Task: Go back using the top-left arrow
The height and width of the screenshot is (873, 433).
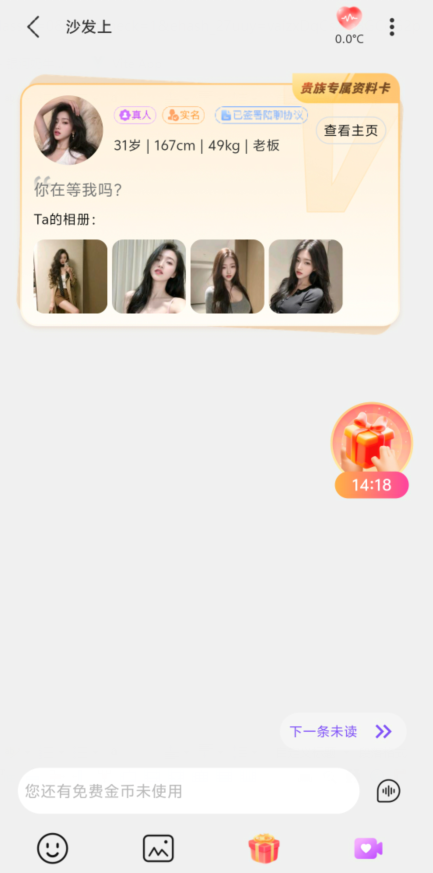Action: tap(33, 27)
